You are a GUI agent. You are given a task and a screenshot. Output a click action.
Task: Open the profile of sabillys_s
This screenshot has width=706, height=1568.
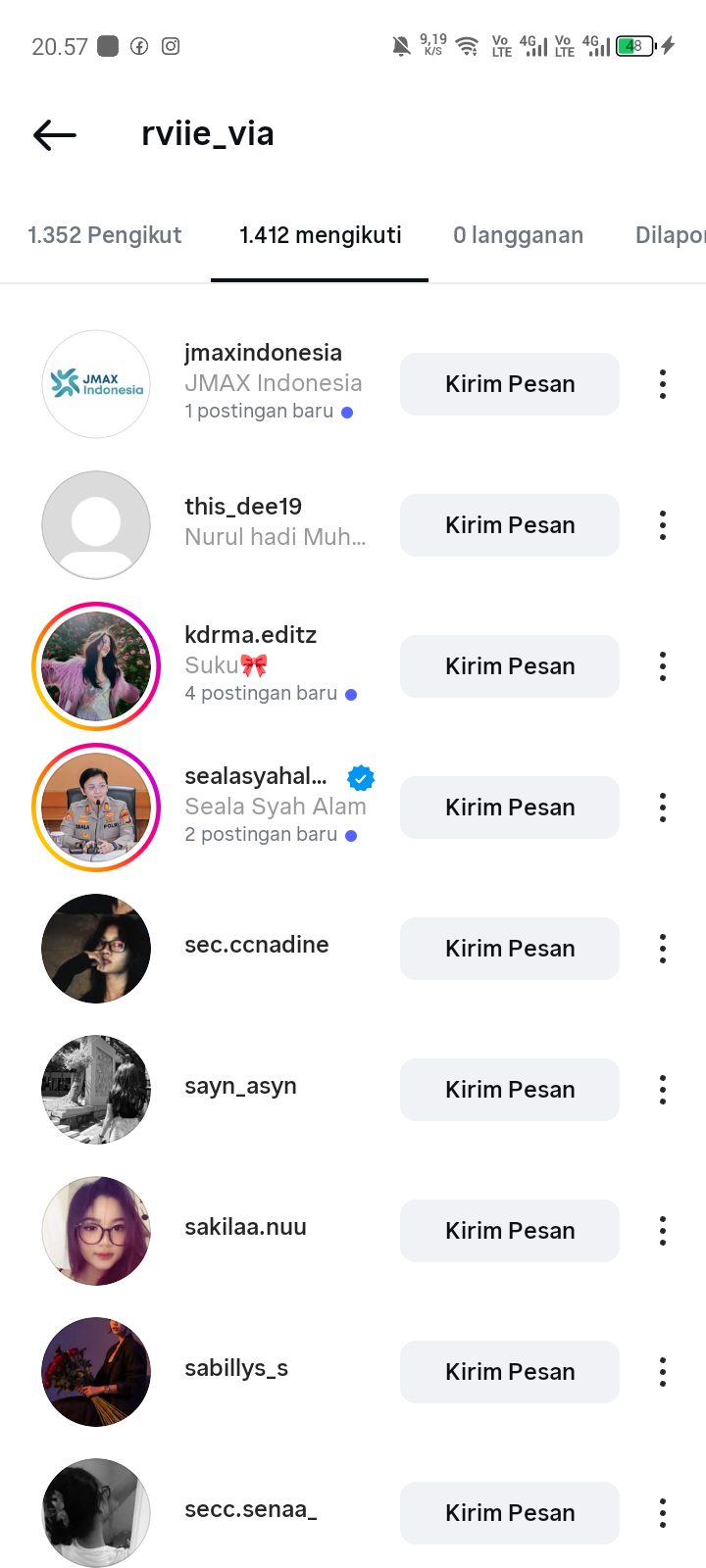236,1369
